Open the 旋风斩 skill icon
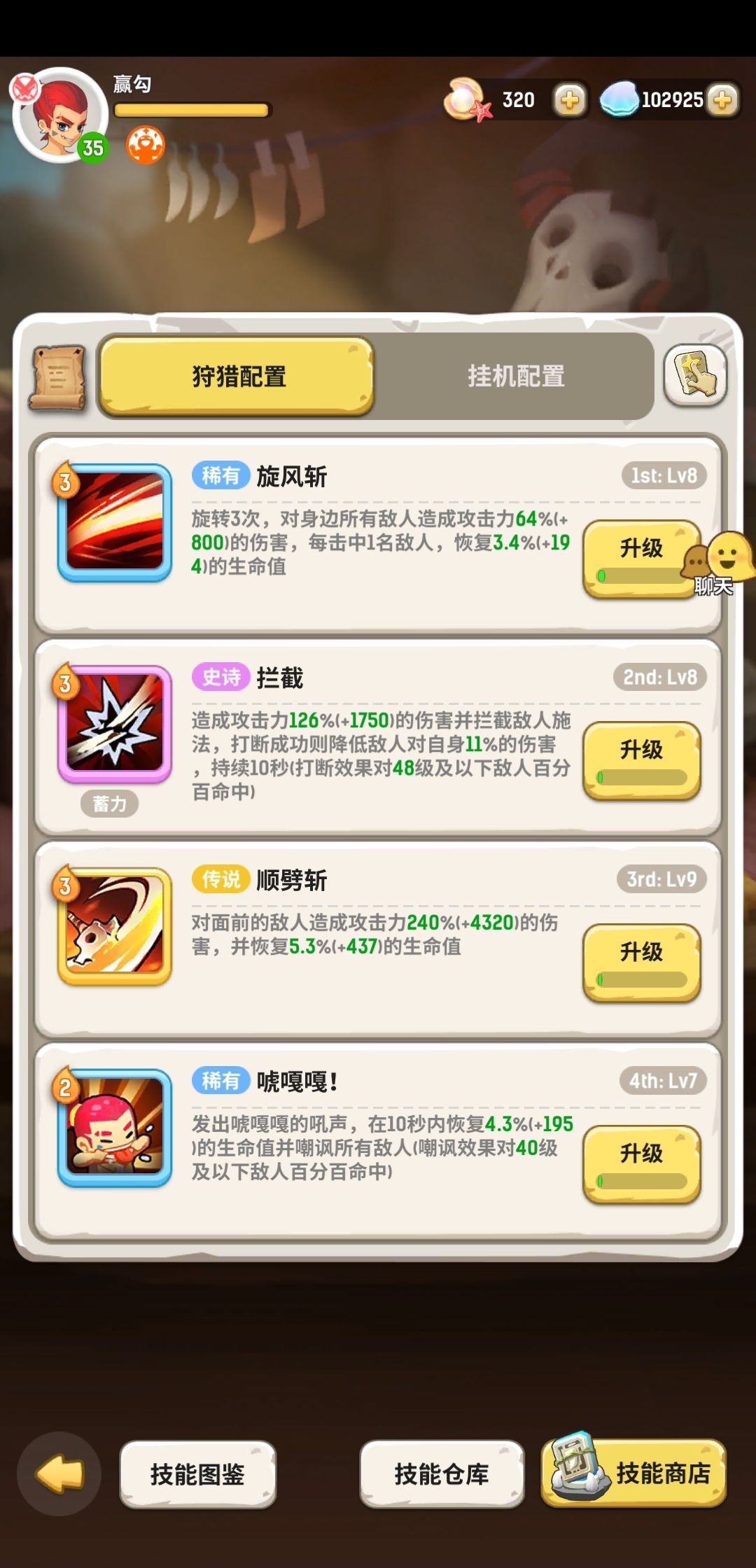Viewport: 756px width, 1568px height. pyautogui.click(x=113, y=525)
